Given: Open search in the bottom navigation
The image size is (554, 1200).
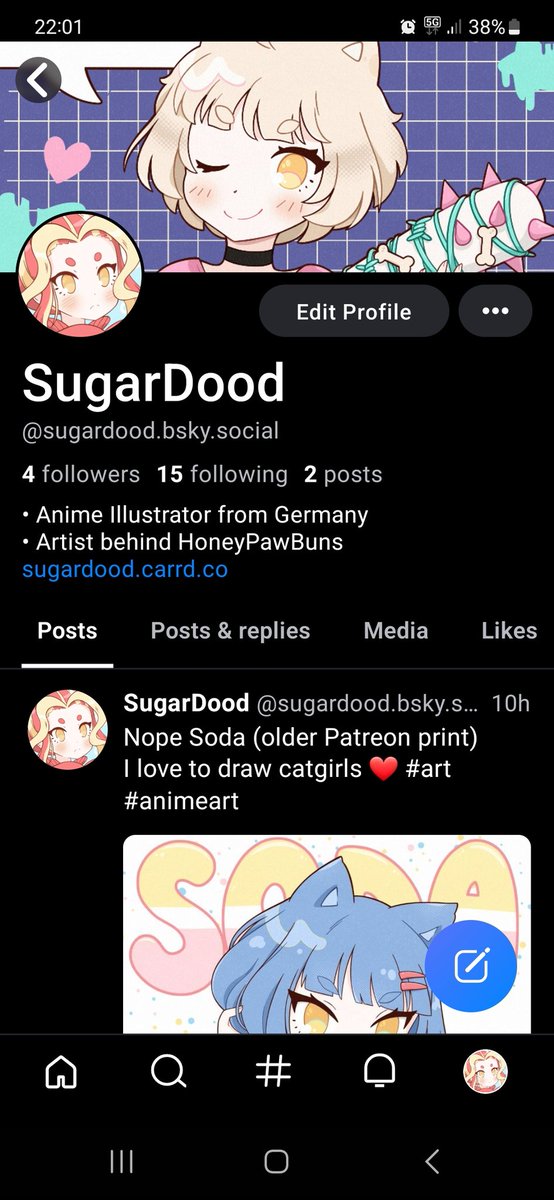Looking at the screenshot, I should (x=168, y=1072).
